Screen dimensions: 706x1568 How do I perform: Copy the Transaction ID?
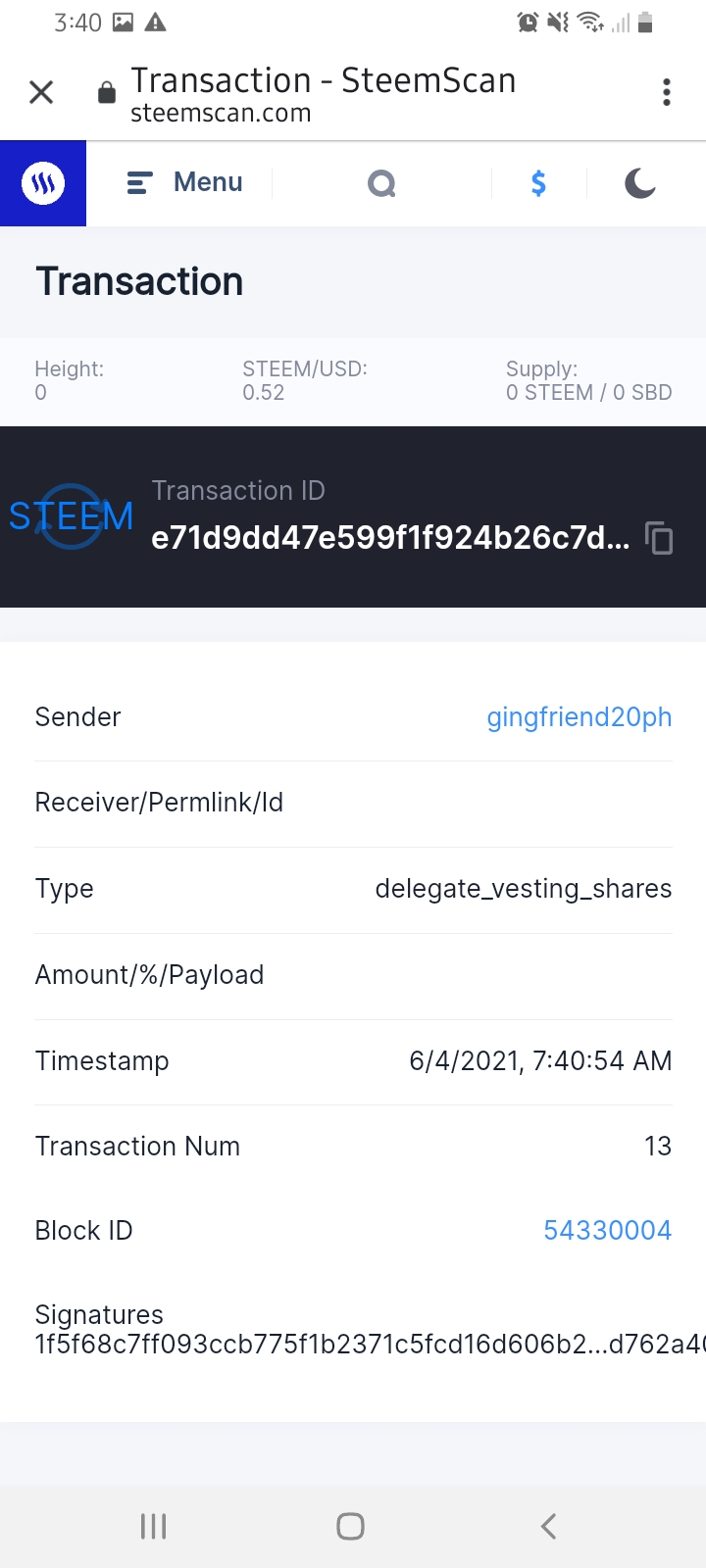(659, 538)
